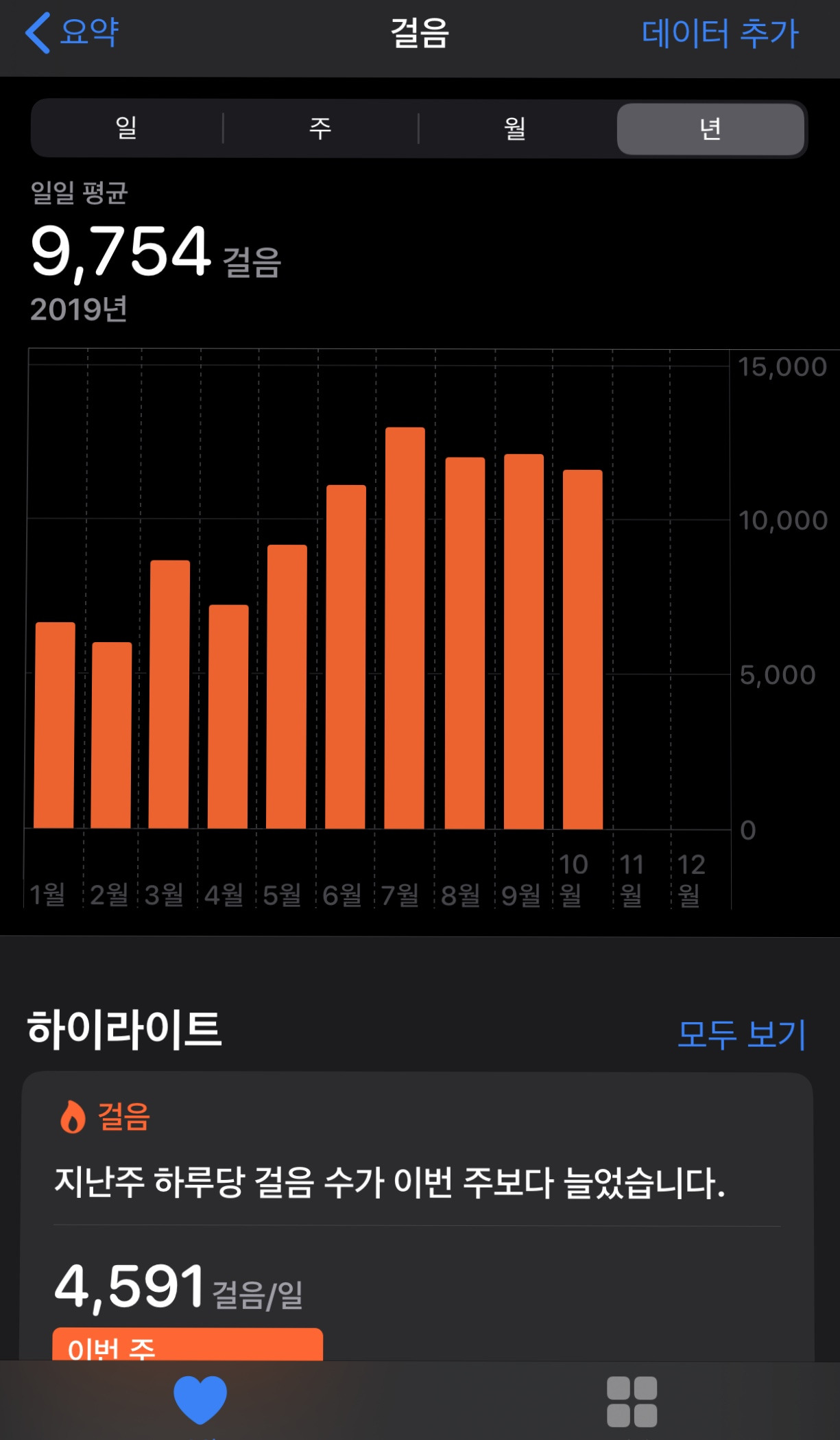This screenshot has height=1440, width=840.
Task: Open 모두 보기 for highlights
Action: 741,1035
